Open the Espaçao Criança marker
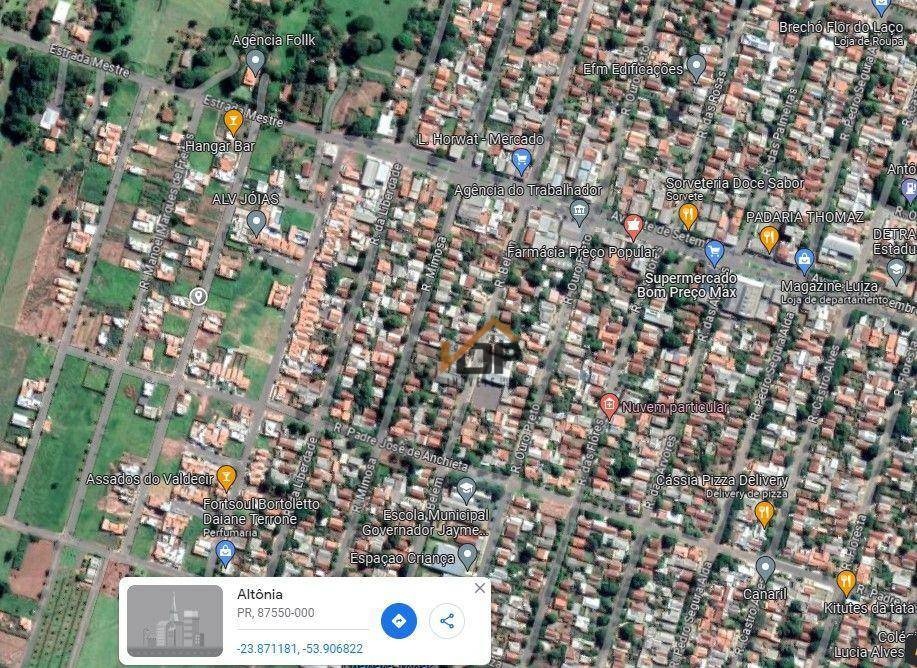917x668 pixels. pos(467,556)
